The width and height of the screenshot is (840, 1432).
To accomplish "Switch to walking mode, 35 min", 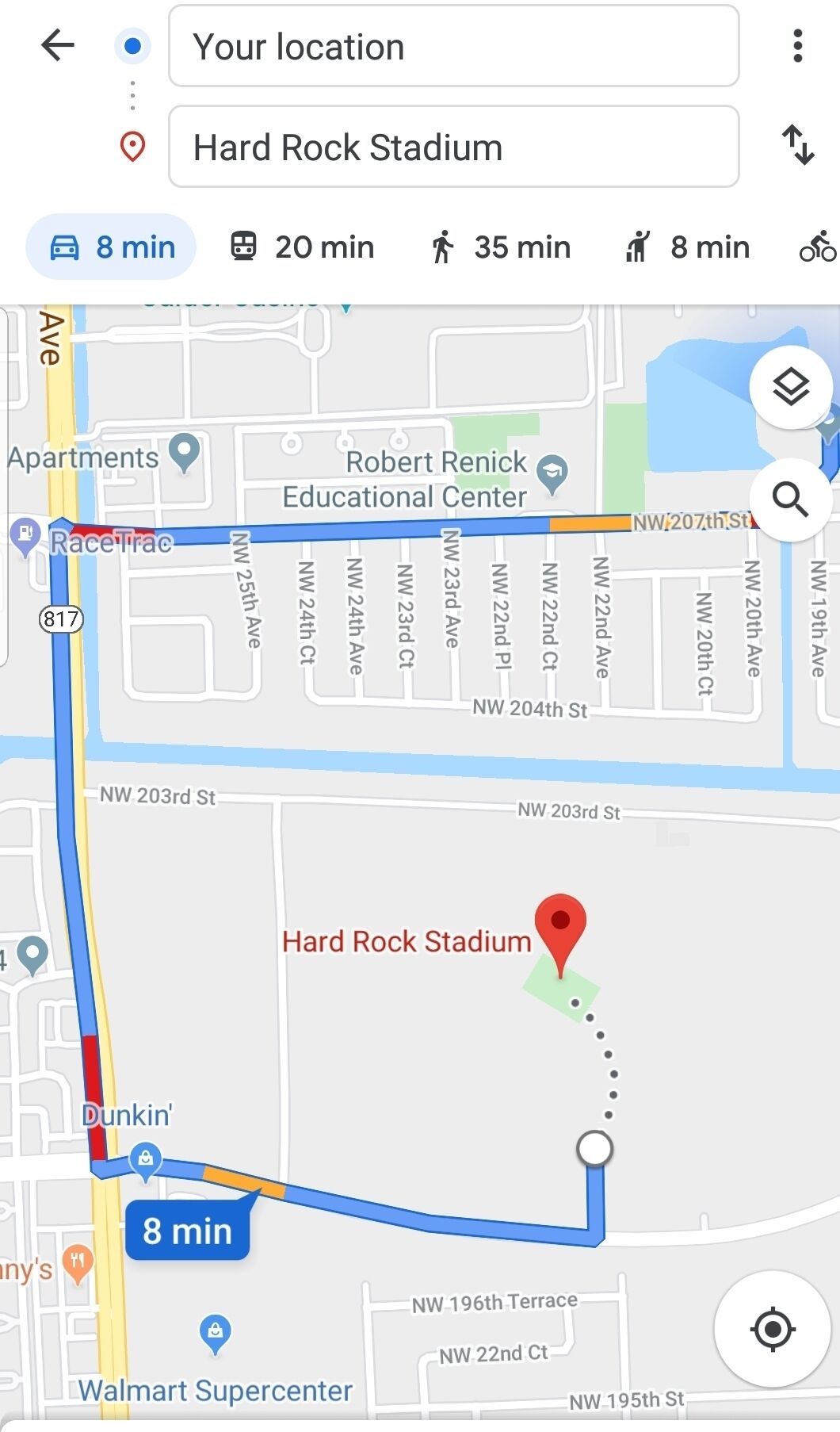I will (x=500, y=247).
